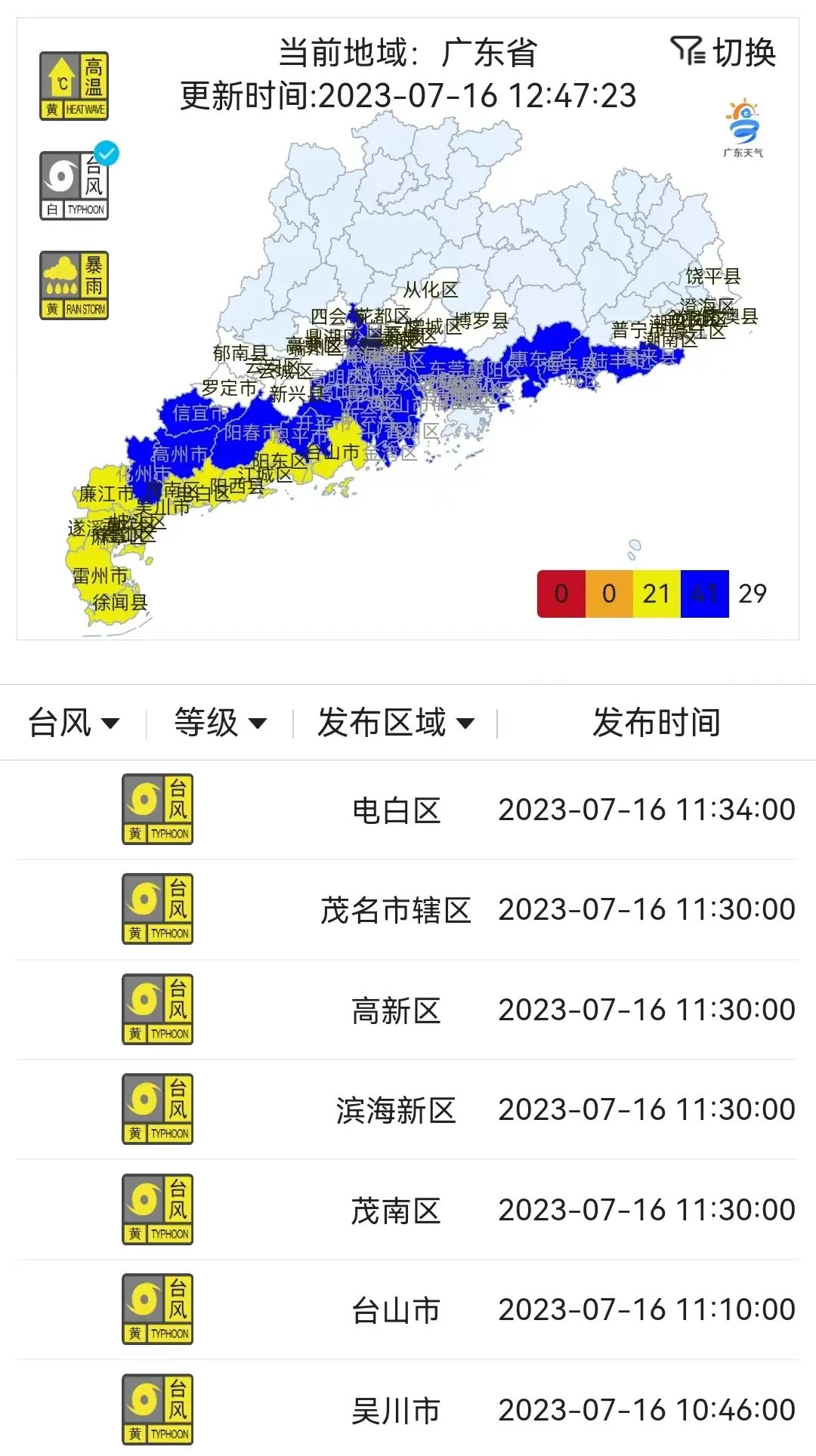
Task: Select the 高温 heat wave warning filter
Action: pyautogui.click(x=74, y=86)
